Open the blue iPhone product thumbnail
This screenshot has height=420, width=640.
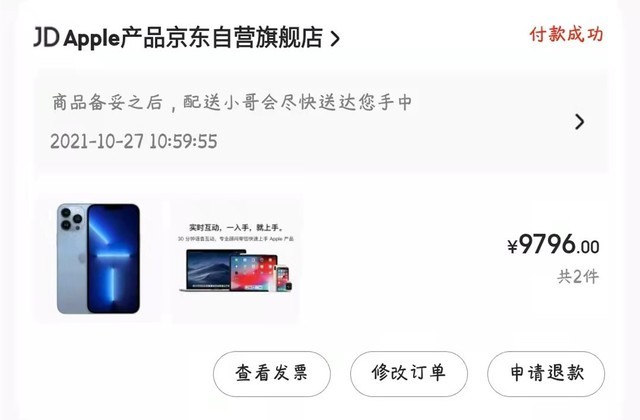[98, 258]
